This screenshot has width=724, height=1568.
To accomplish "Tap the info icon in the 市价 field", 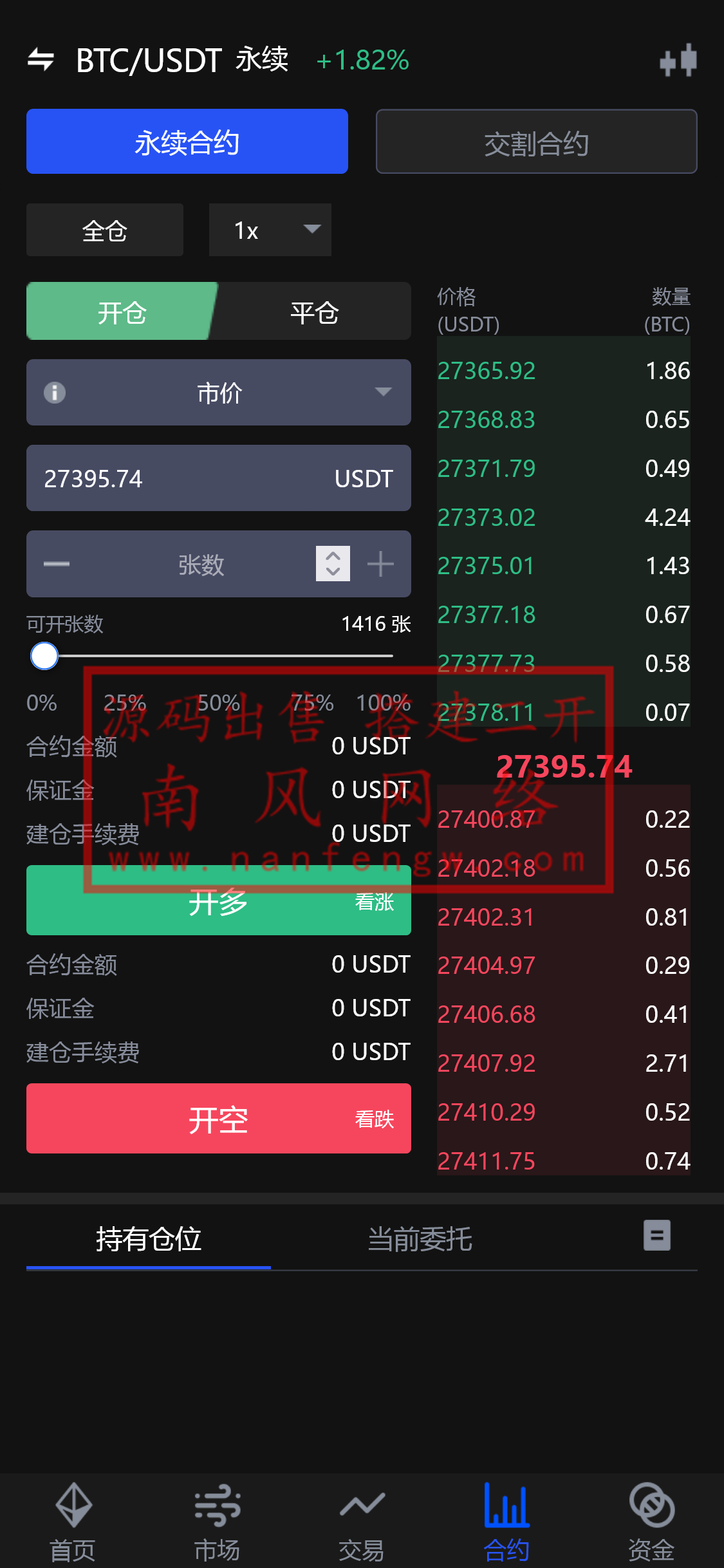I will click(x=54, y=393).
